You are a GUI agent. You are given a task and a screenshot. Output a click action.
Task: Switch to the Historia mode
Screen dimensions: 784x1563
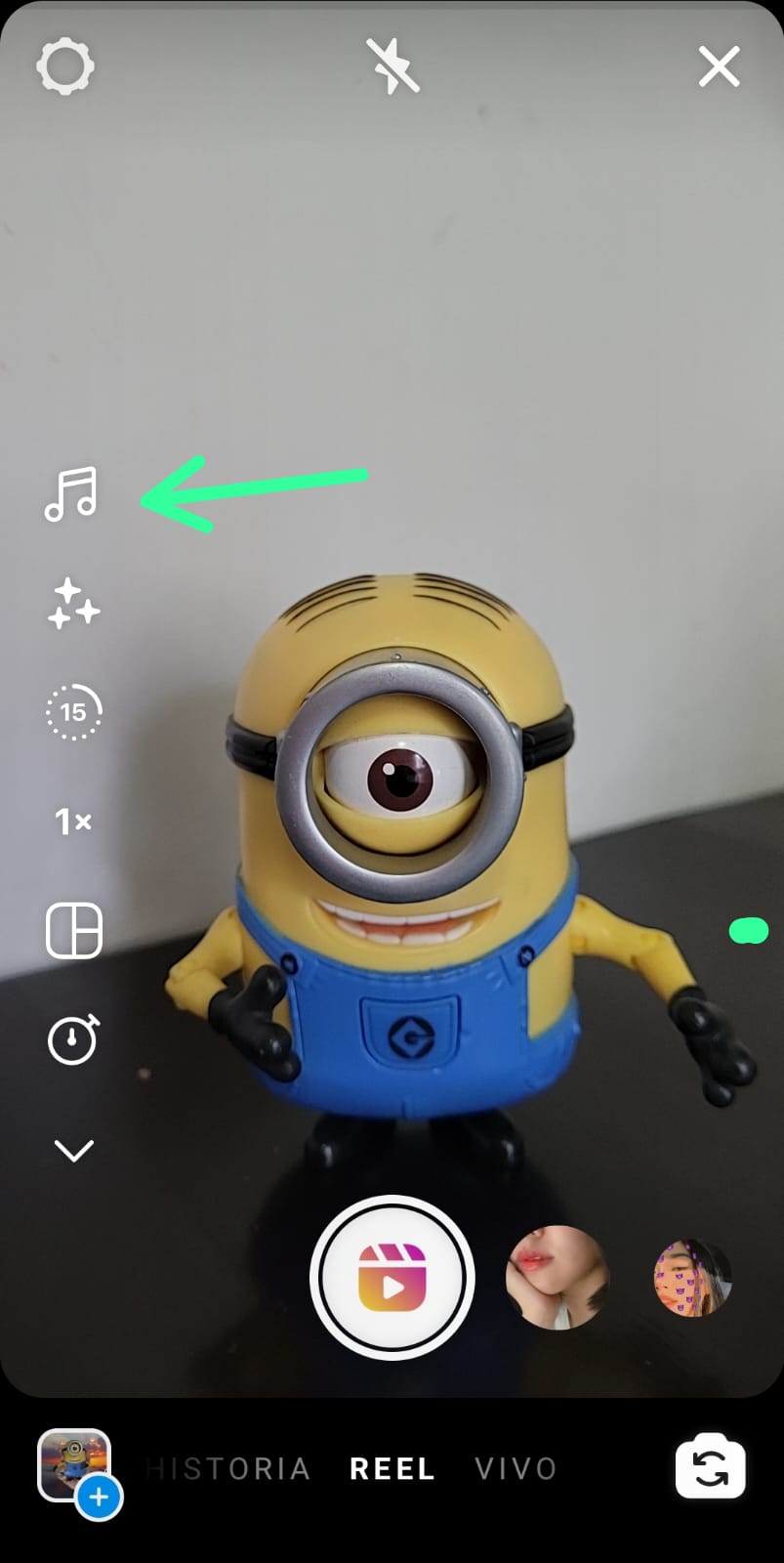pyautogui.click(x=234, y=1468)
